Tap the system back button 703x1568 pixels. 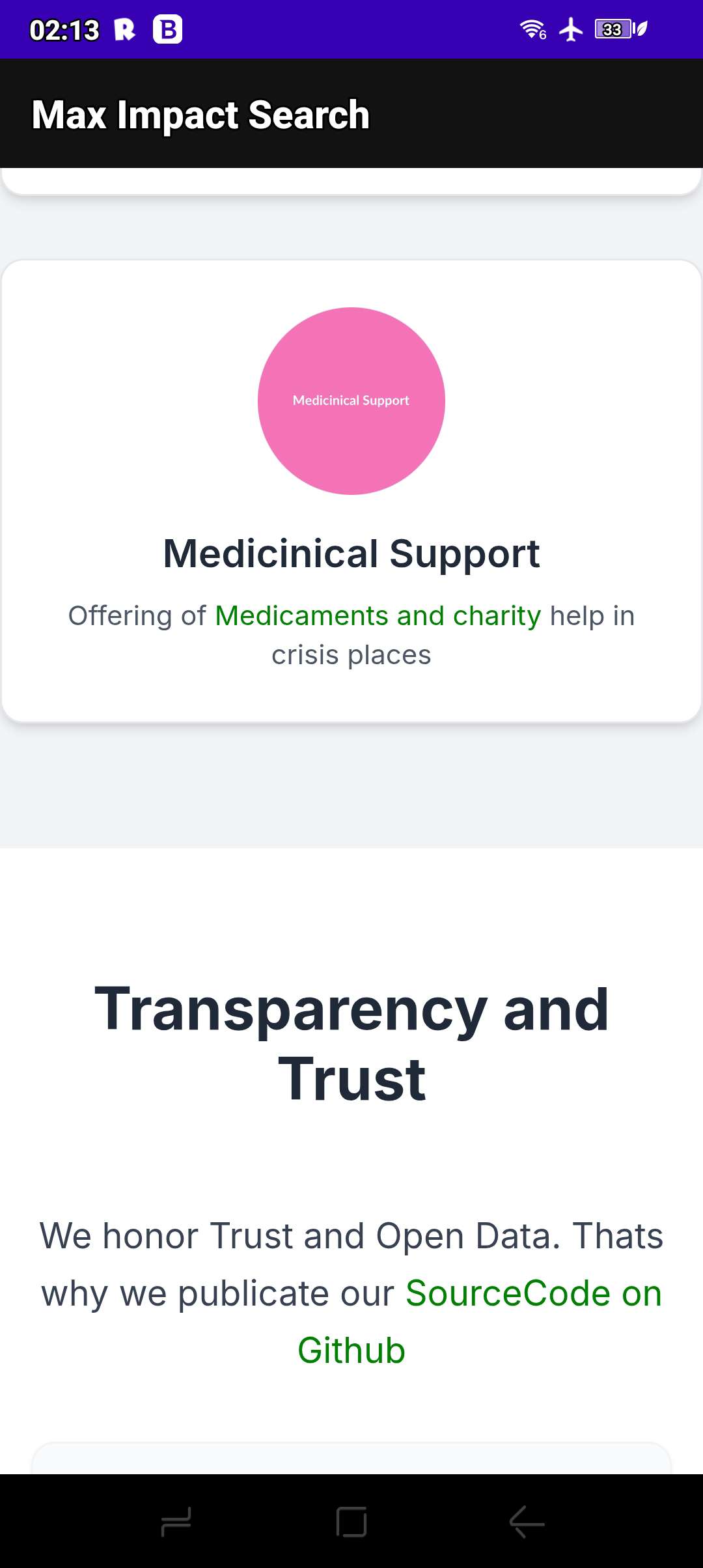click(x=527, y=1522)
